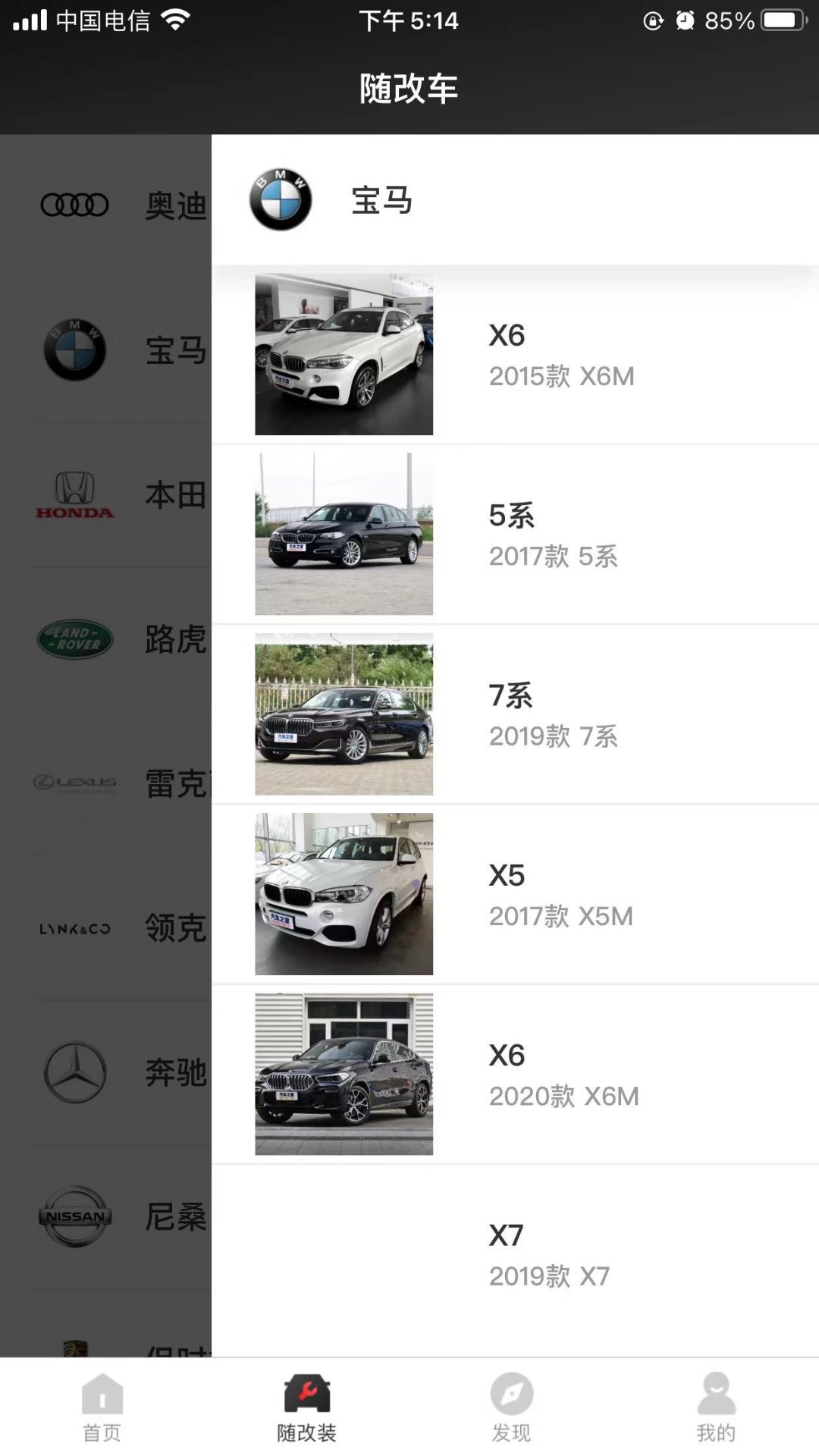Switch to the 随改装 tab
The width and height of the screenshot is (819, 1456).
coord(306,1407)
